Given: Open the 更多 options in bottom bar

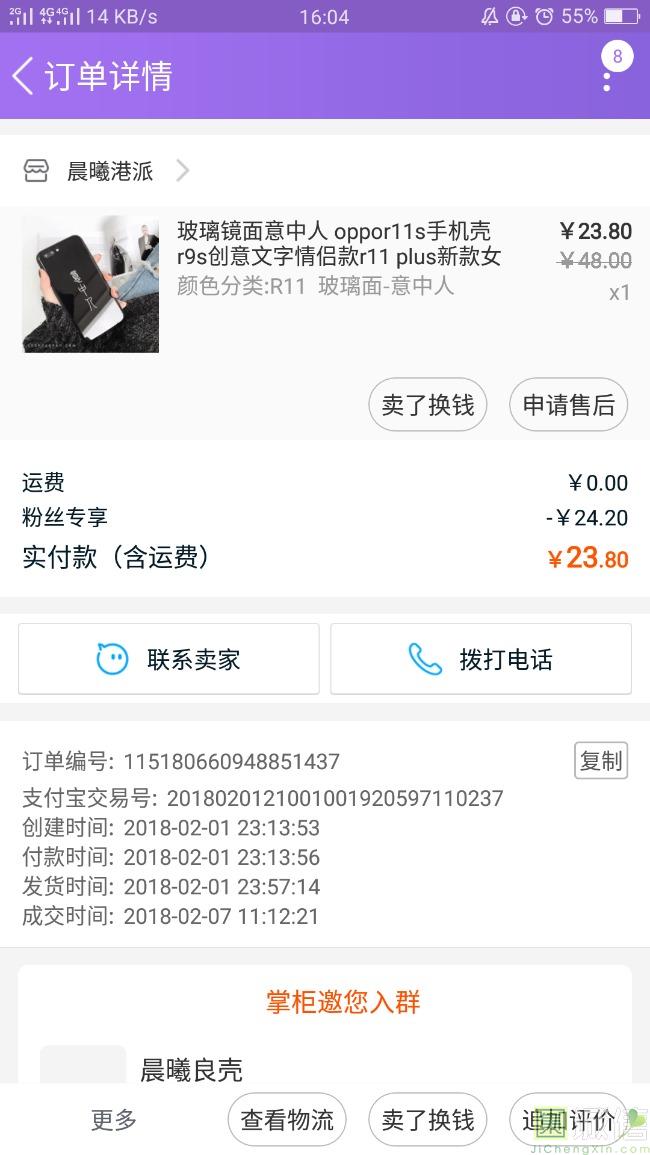Looking at the screenshot, I should coord(114,1120).
